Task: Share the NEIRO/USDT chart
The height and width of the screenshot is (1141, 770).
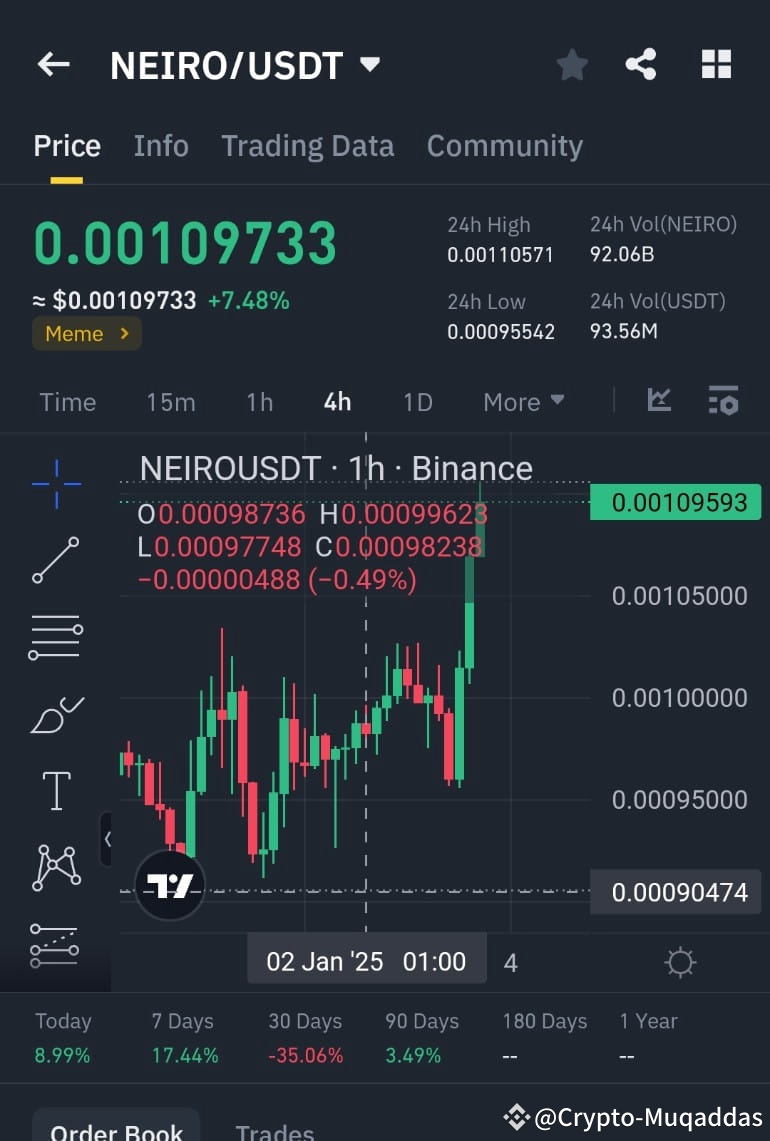Action: point(641,63)
